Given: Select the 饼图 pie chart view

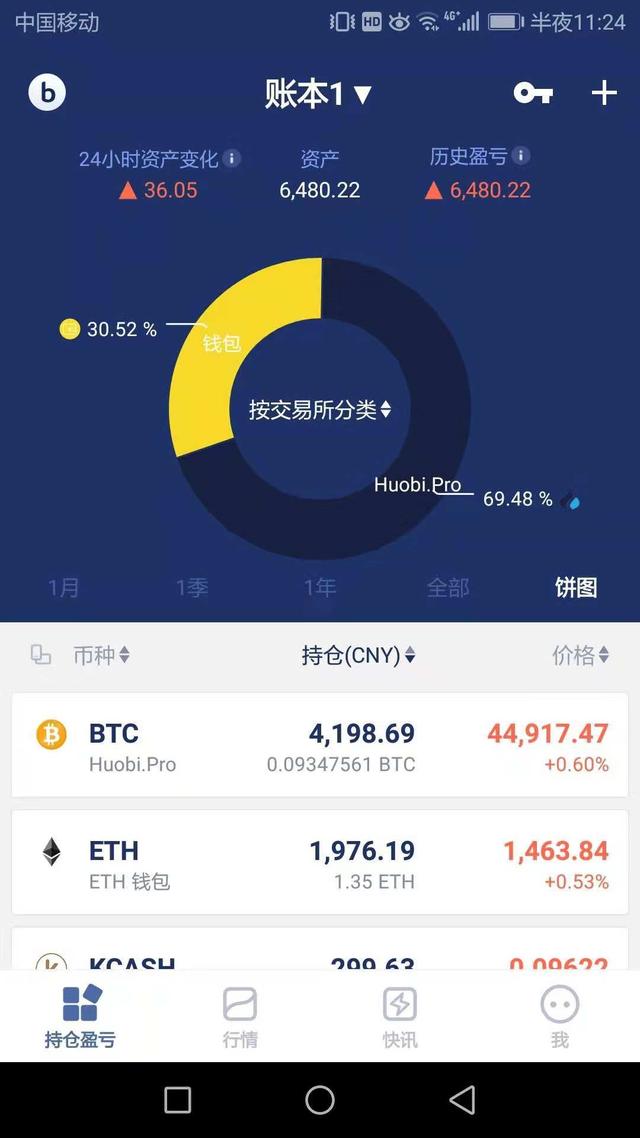Looking at the screenshot, I should (576, 587).
